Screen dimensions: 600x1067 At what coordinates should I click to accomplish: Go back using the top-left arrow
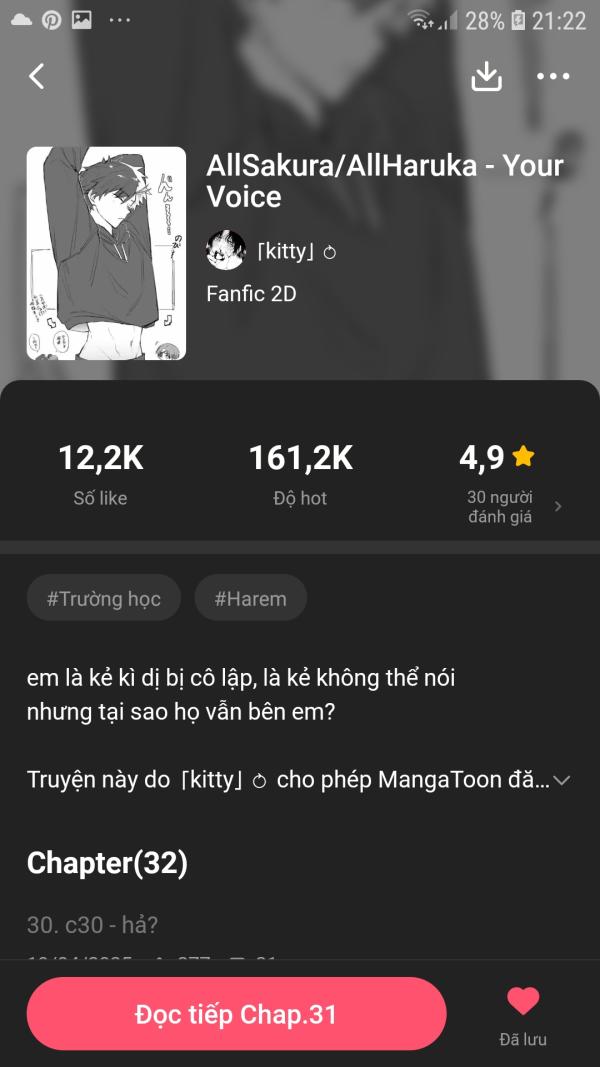click(x=37, y=76)
